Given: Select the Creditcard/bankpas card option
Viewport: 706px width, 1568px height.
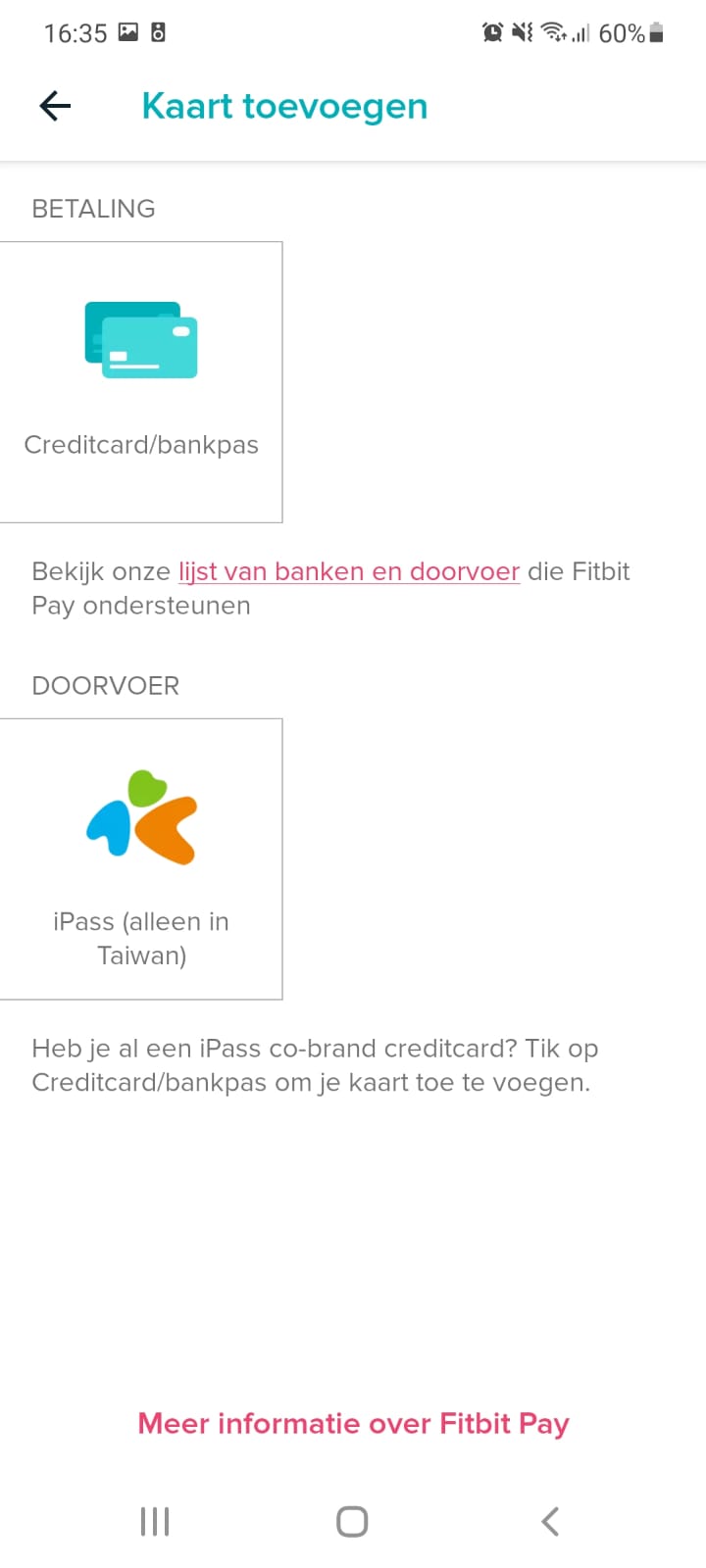Looking at the screenshot, I should pos(141,382).
